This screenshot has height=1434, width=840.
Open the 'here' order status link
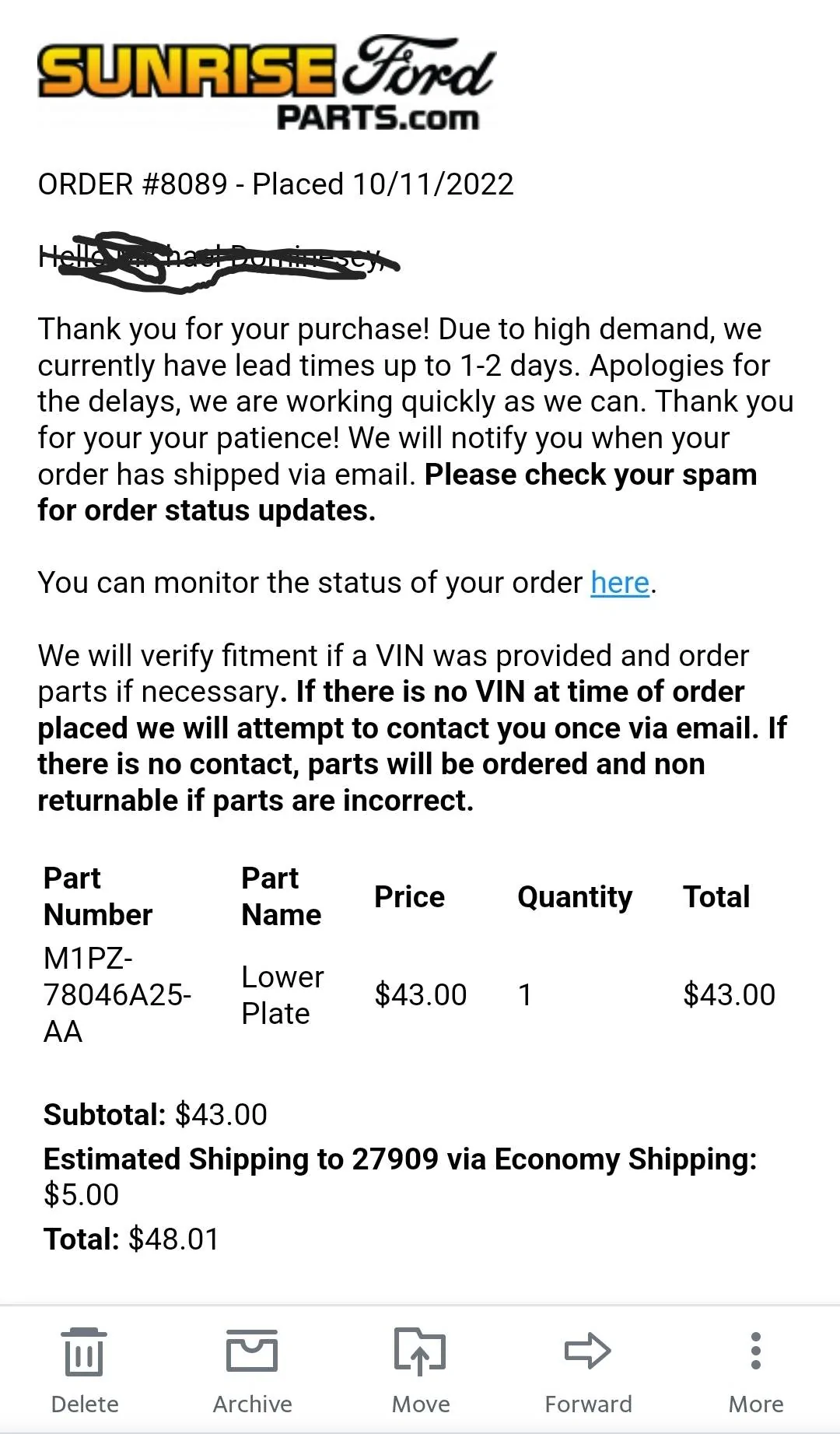619,583
